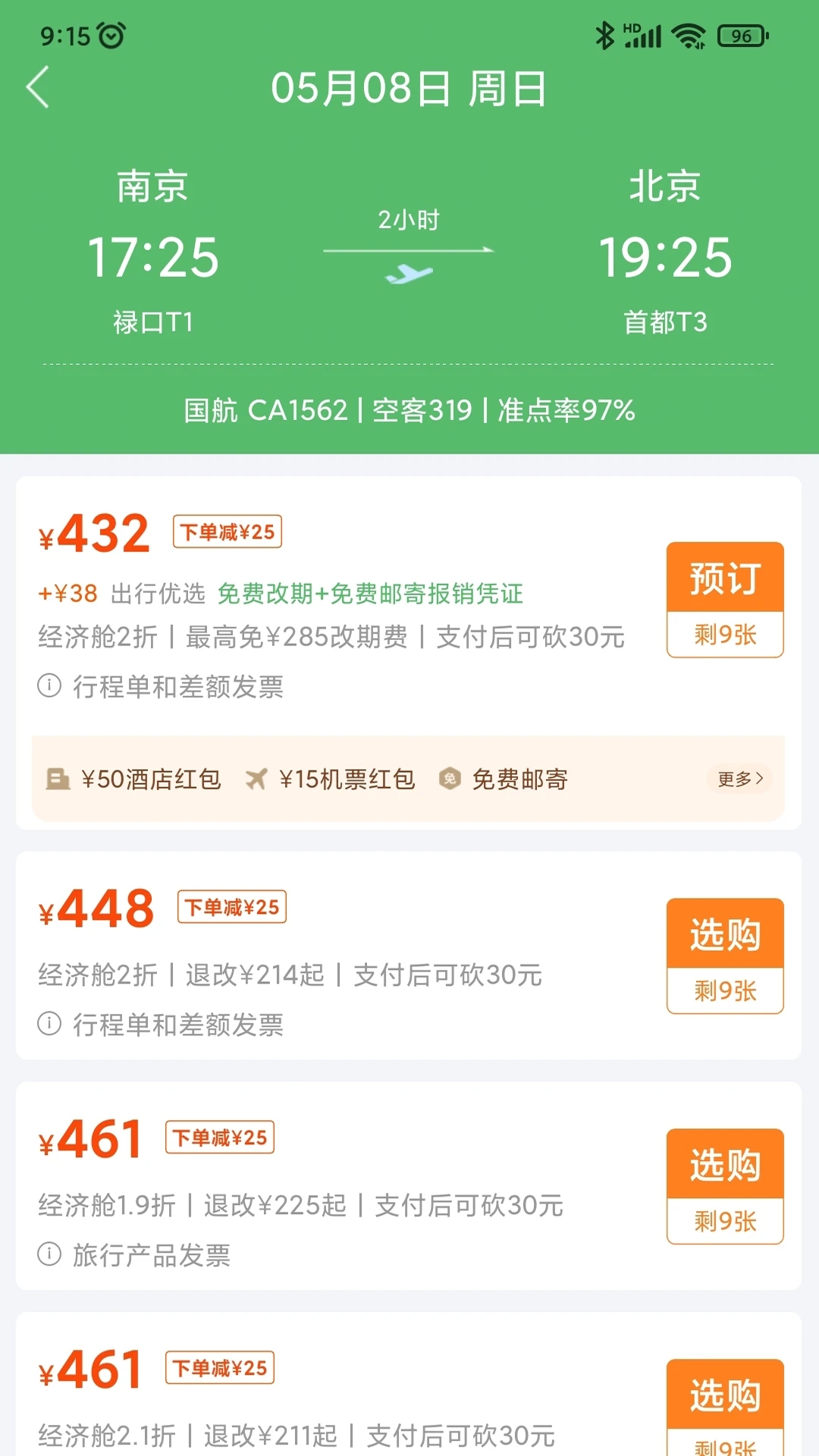View invoice info on the ¥432 fare

tap(161, 687)
